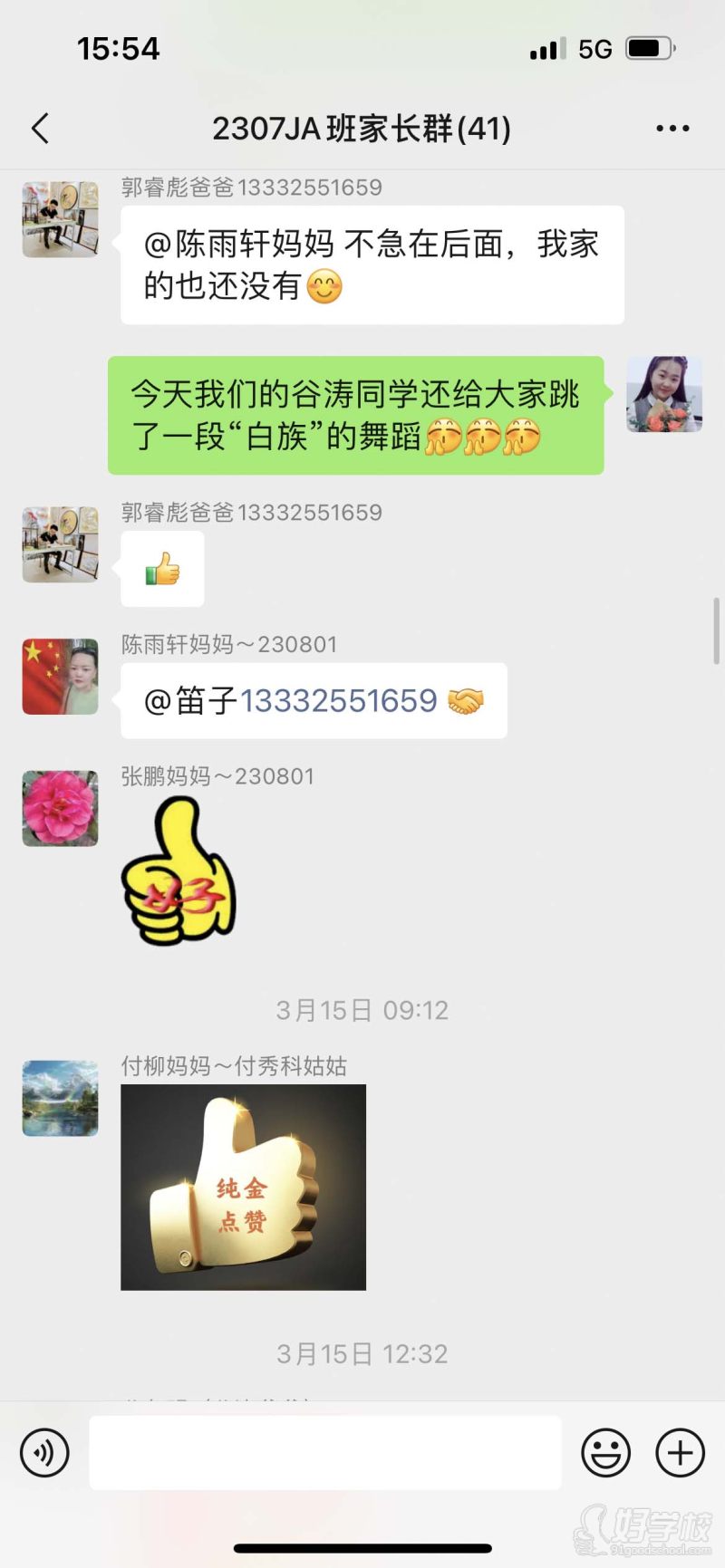Open 付柳妈妈's landscape avatar

[59, 1098]
